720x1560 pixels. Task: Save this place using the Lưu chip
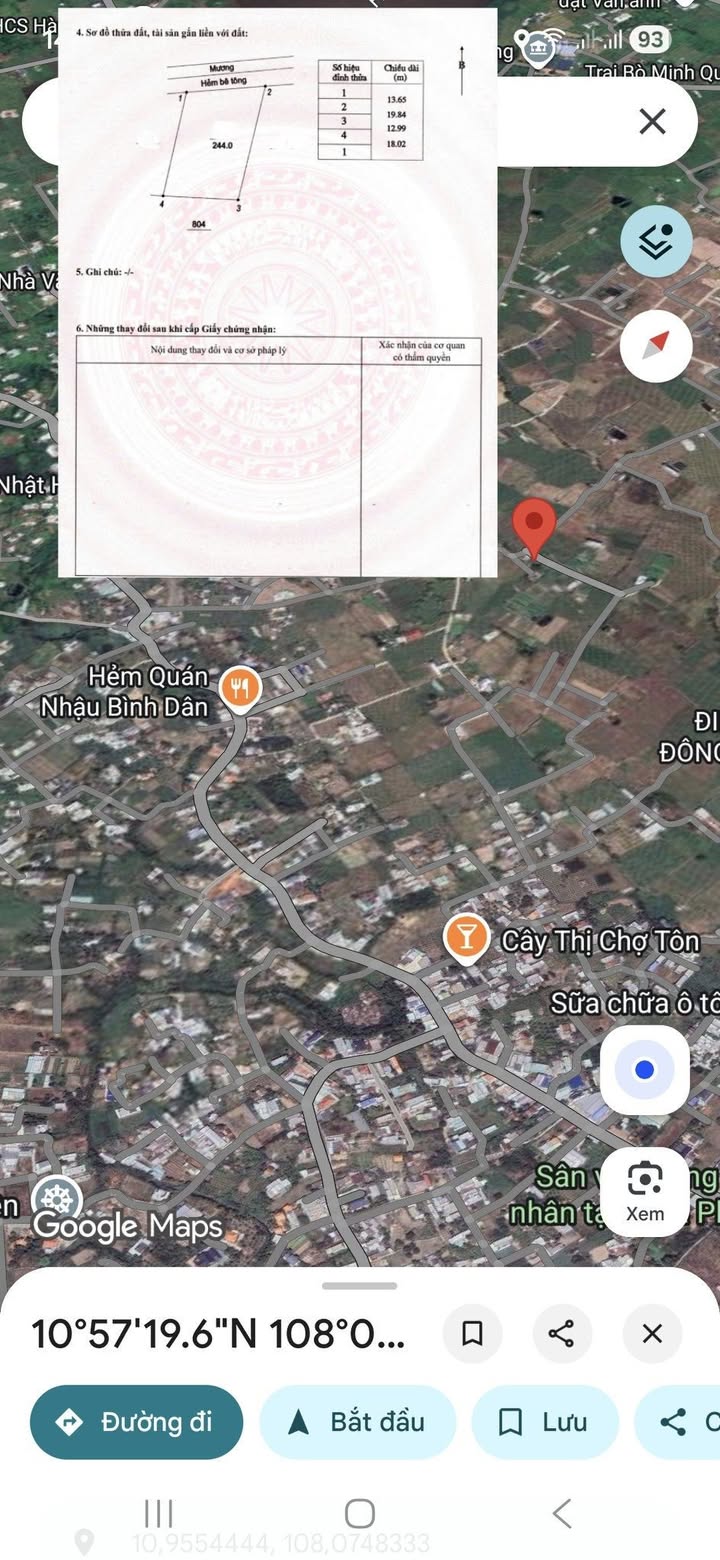click(x=545, y=1422)
